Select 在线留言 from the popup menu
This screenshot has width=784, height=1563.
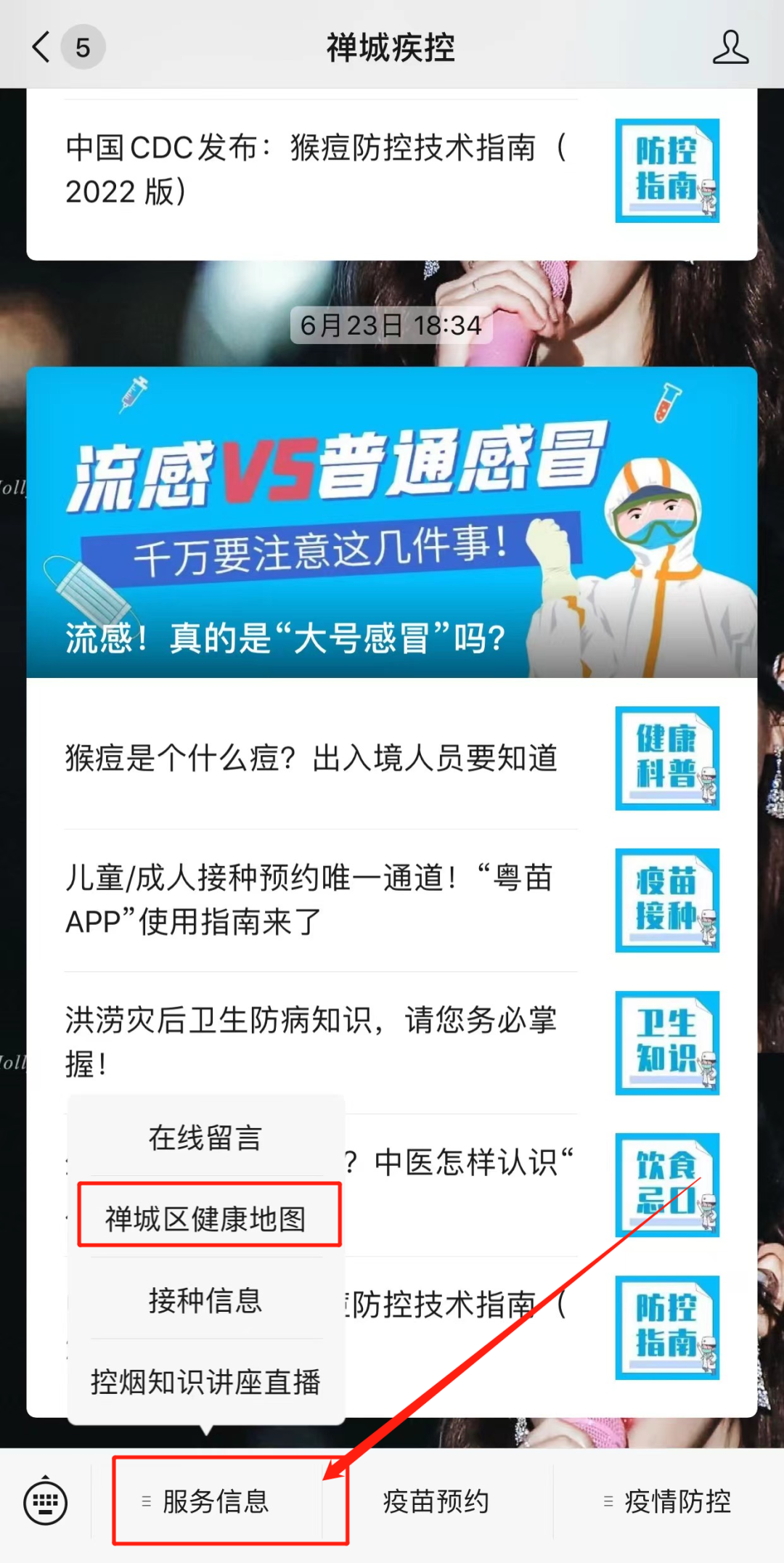[205, 1138]
